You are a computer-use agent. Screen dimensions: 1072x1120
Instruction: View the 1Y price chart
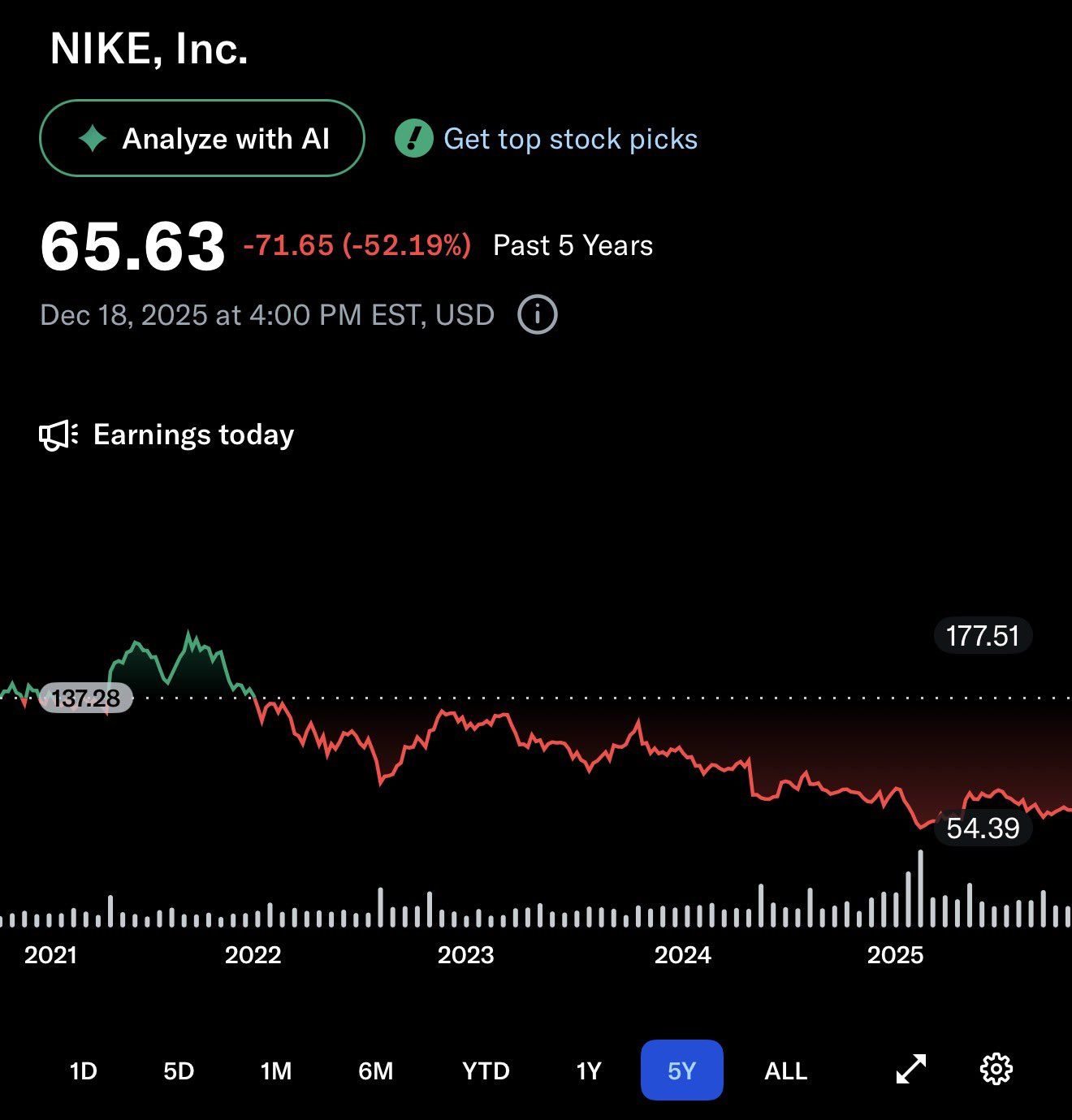(589, 1070)
